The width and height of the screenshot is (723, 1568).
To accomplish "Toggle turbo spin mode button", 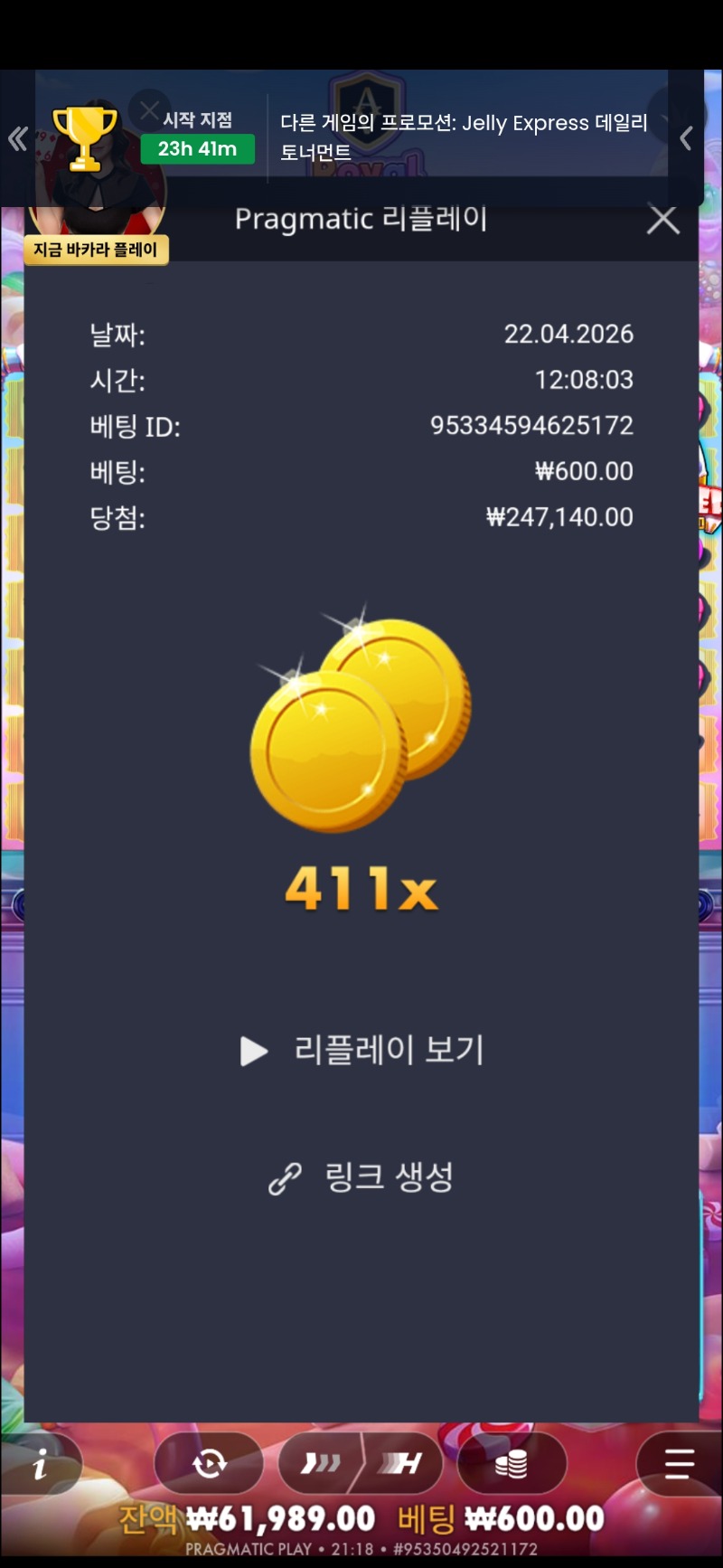I will click(x=401, y=1463).
